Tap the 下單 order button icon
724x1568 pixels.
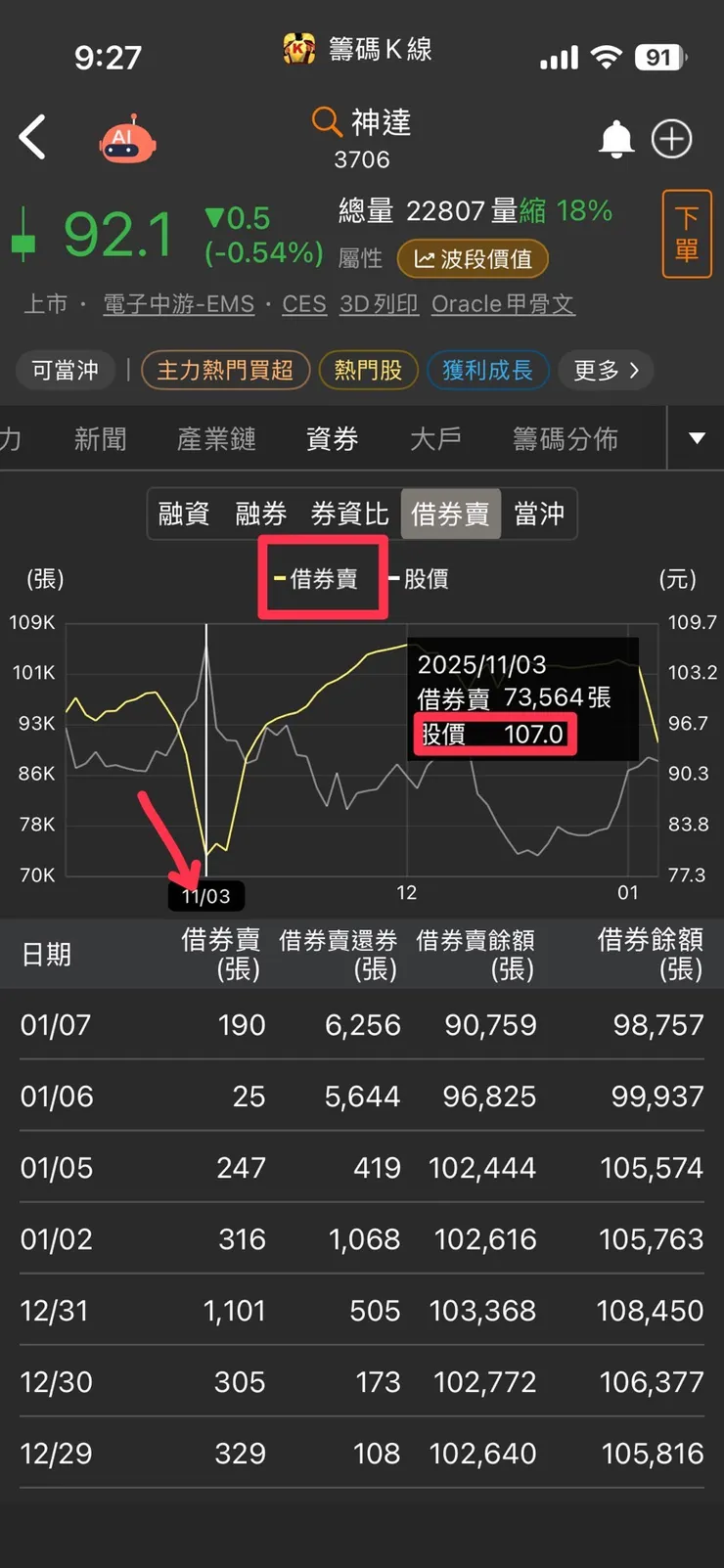(x=687, y=235)
